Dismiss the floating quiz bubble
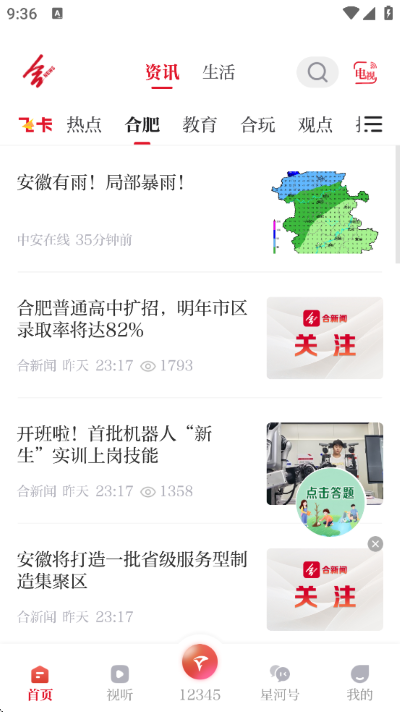This screenshot has width=400, height=712. click(x=375, y=544)
